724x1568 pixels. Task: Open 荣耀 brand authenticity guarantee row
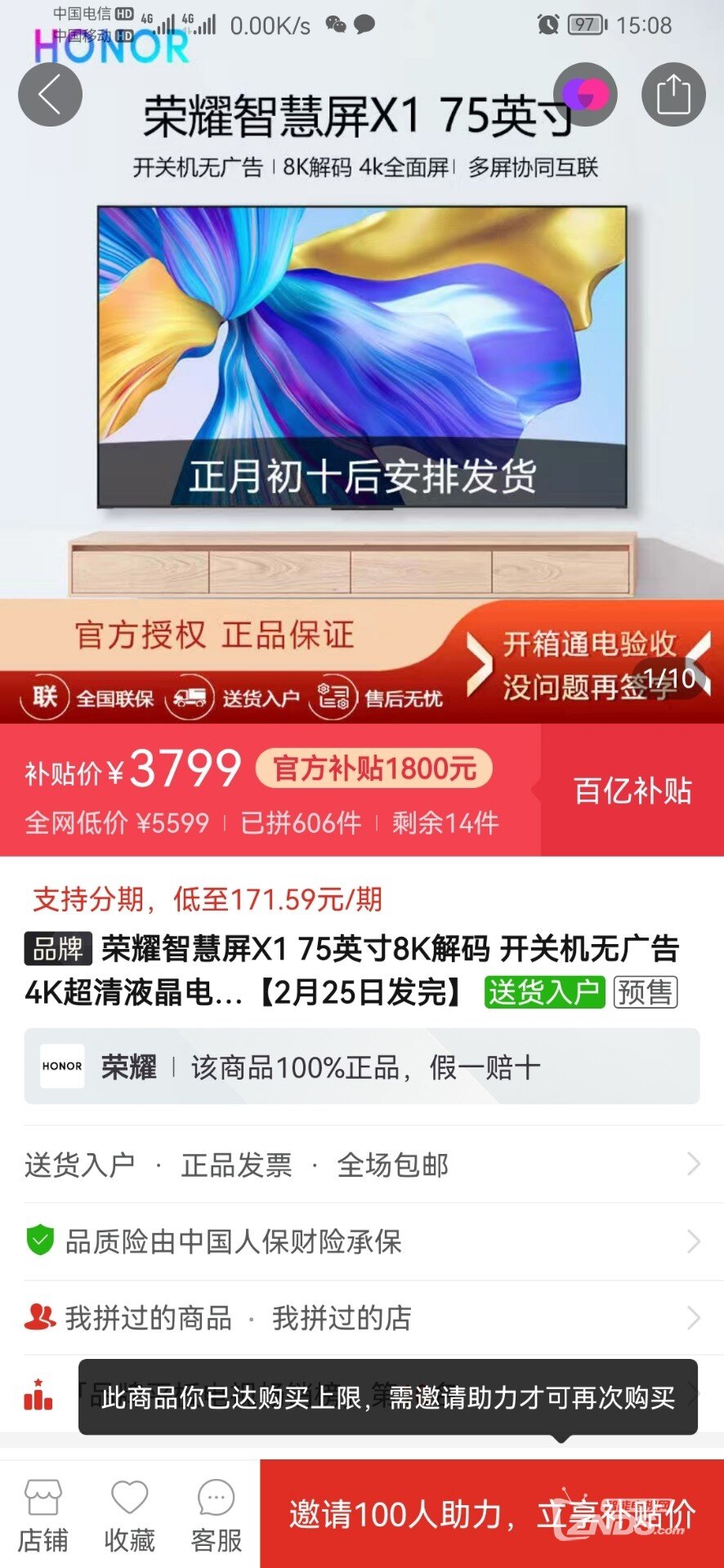[361, 1067]
